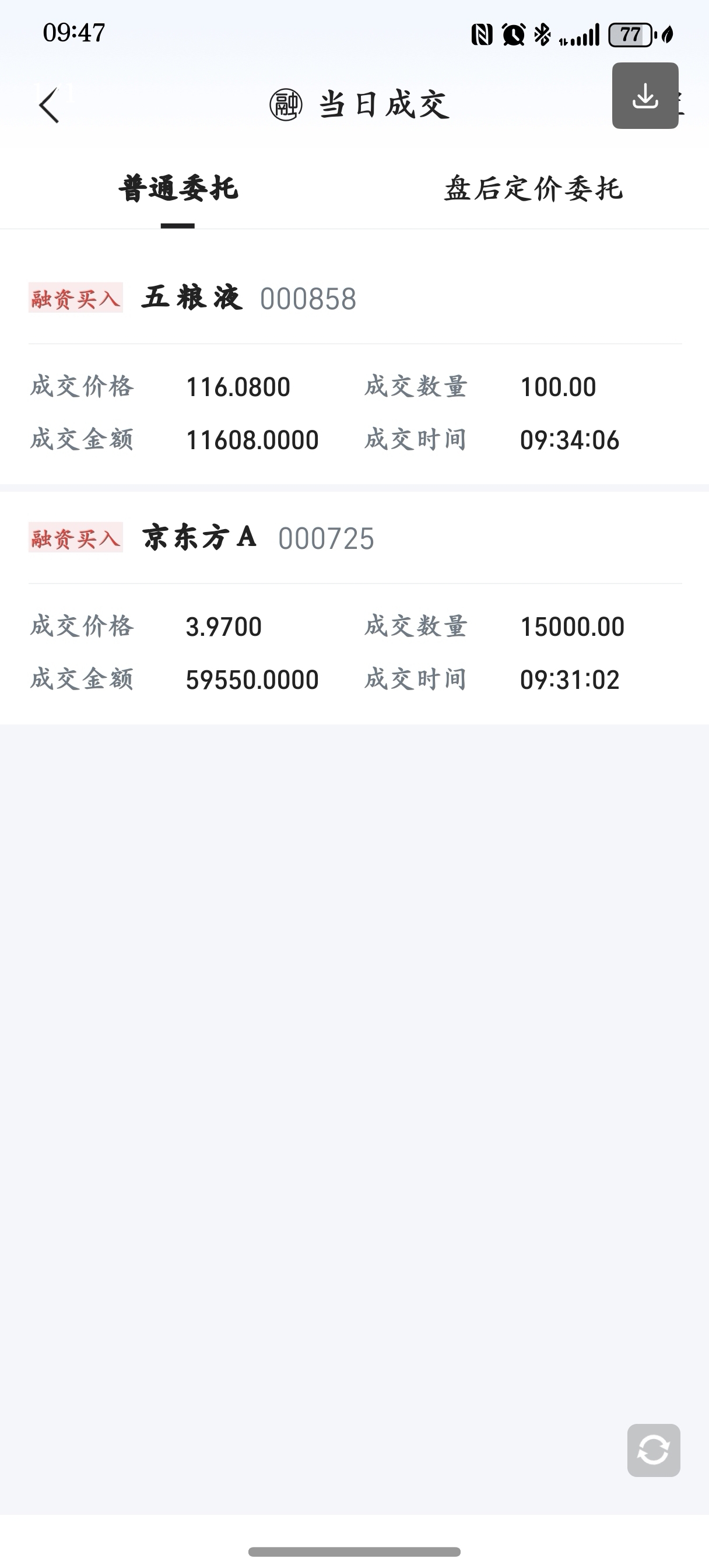The height and width of the screenshot is (1568, 709).
Task: Go back from the 当日成交 page
Action: point(50,104)
